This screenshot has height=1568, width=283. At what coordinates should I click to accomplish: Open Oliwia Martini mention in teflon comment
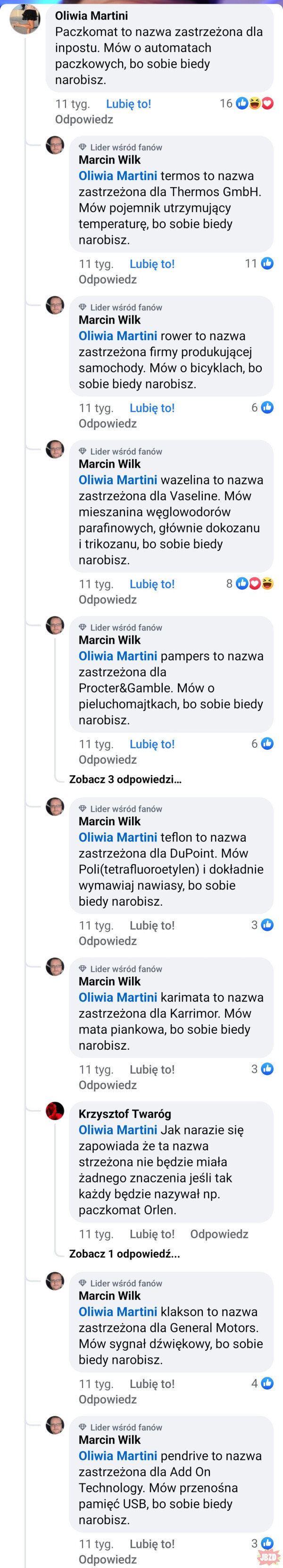coord(118,838)
